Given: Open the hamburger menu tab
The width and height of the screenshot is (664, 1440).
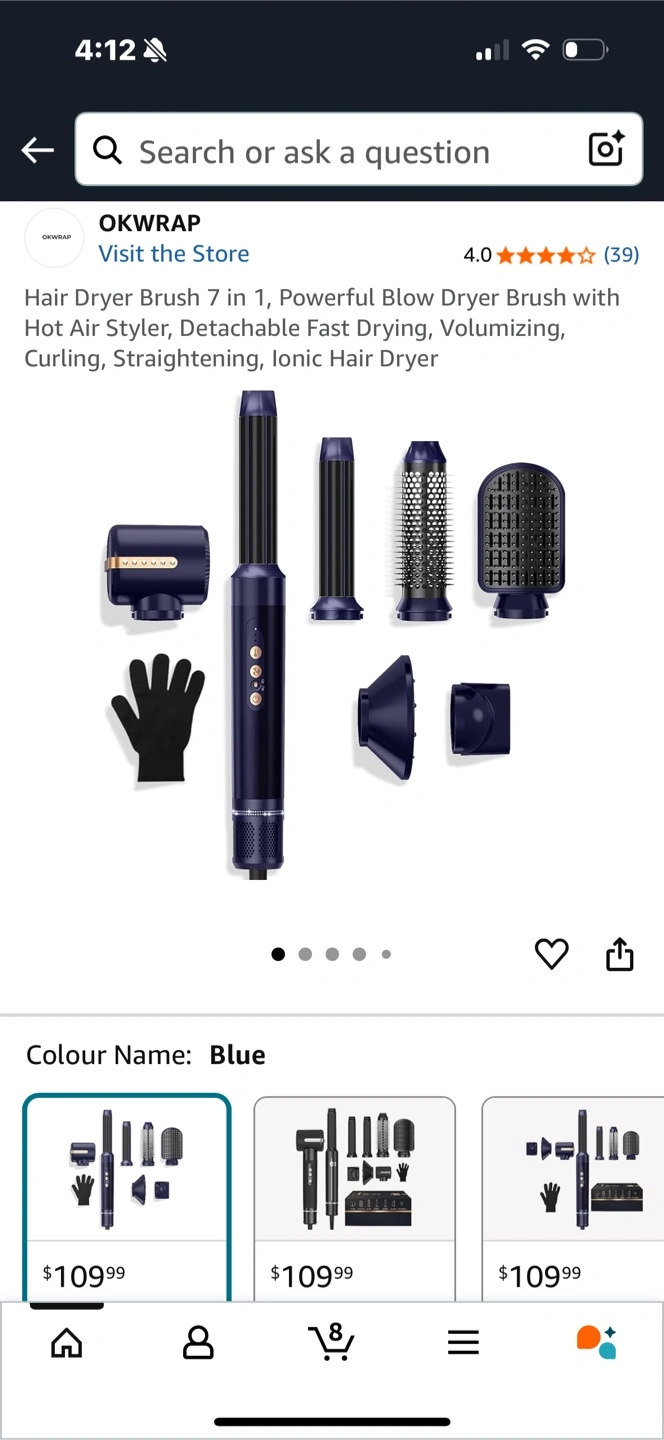Looking at the screenshot, I should (x=463, y=1343).
